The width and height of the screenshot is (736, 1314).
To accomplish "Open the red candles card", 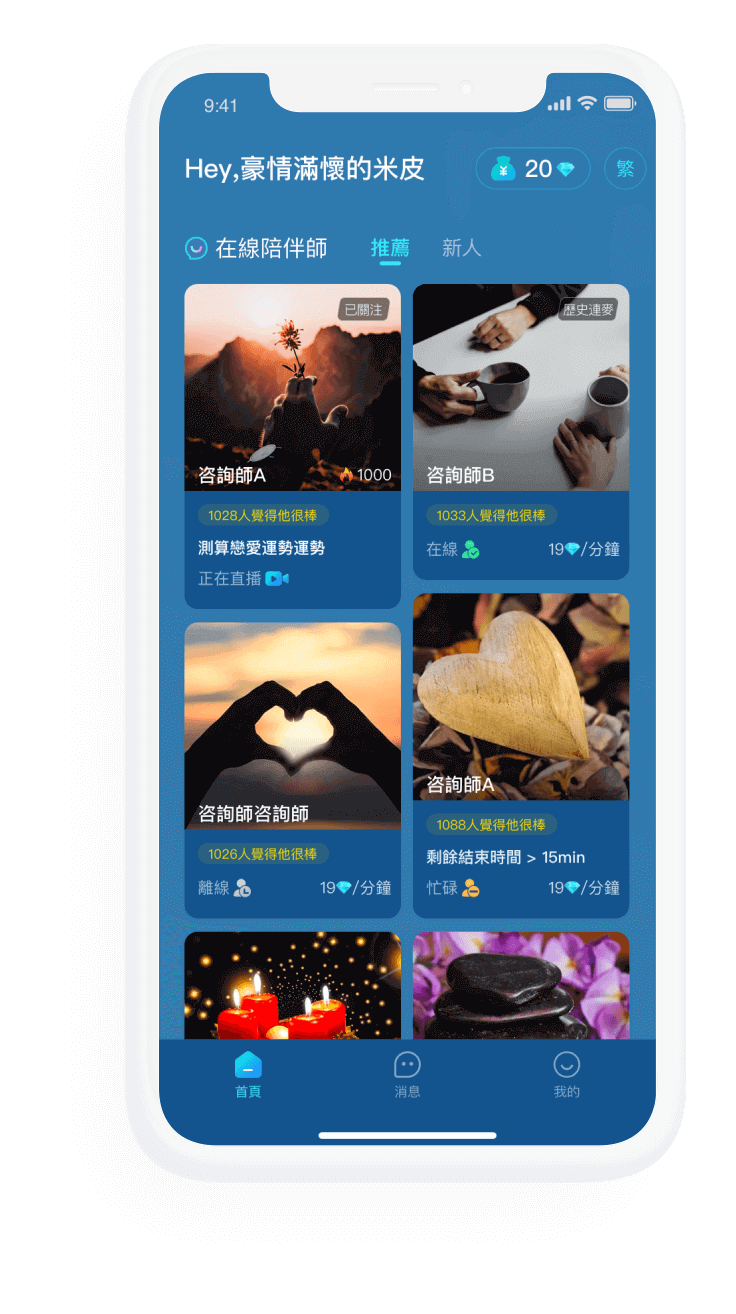I will click(292, 987).
